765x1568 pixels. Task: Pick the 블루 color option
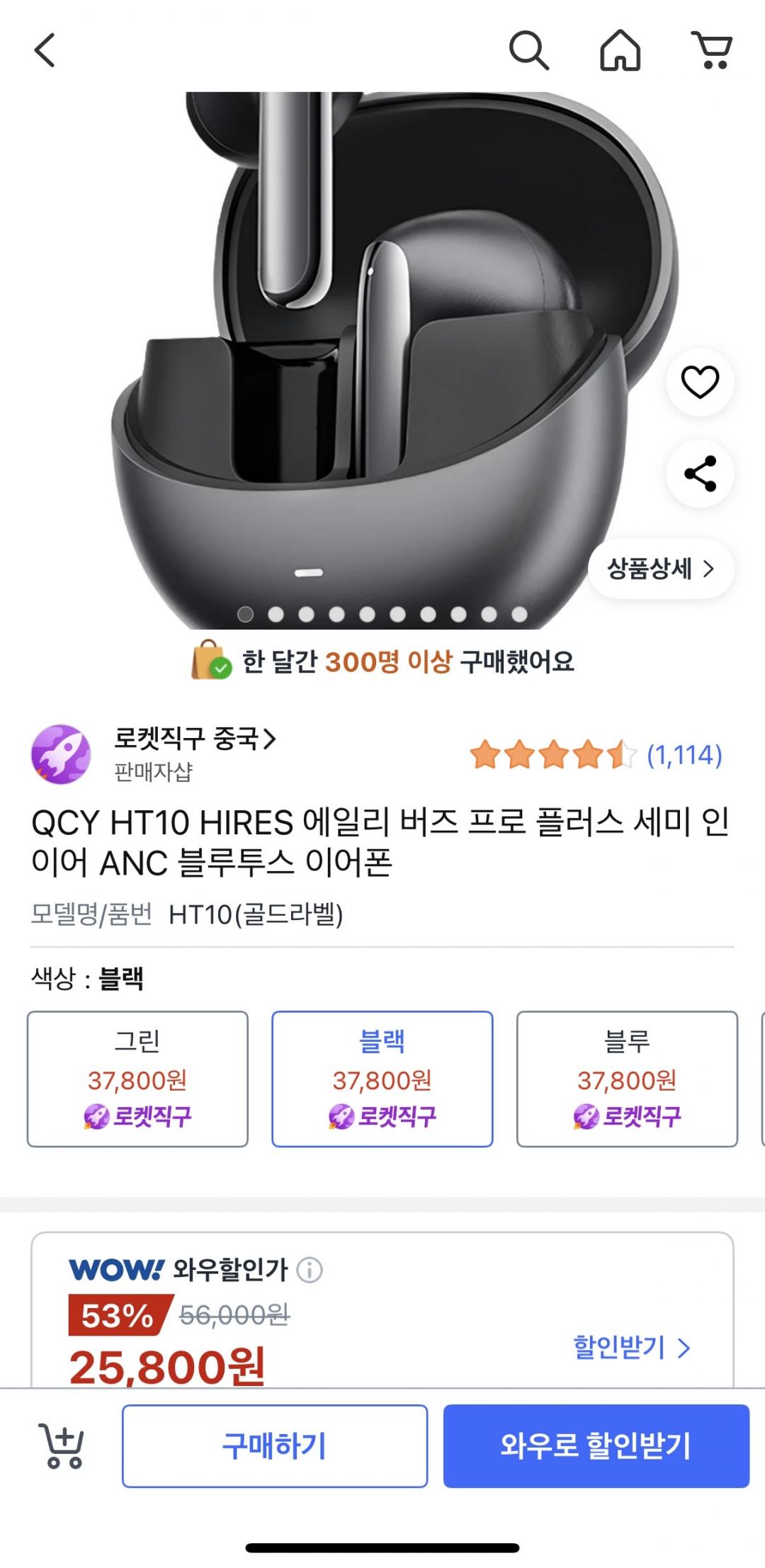point(627,1079)
